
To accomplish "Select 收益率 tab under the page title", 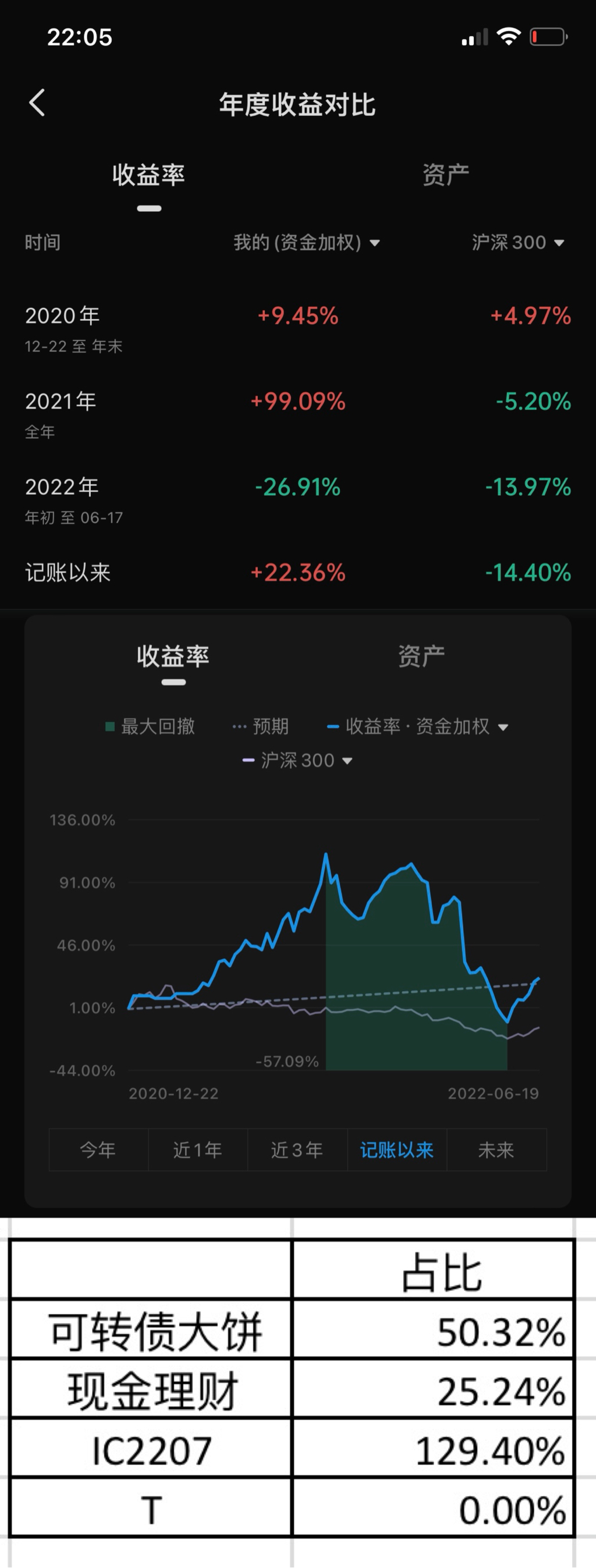I will 148,175.
